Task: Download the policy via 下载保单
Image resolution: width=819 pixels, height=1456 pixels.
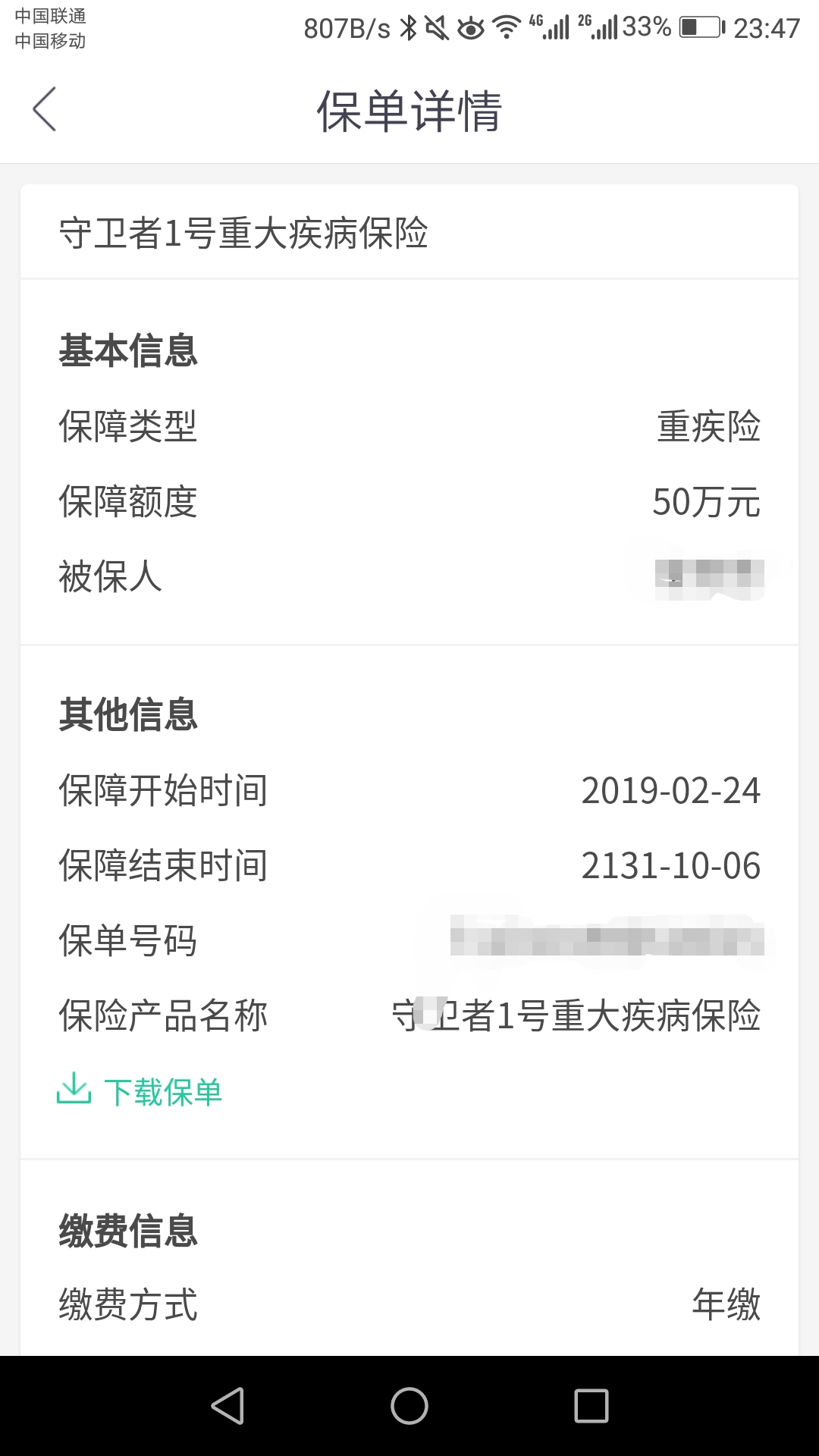Action: 140,1091
